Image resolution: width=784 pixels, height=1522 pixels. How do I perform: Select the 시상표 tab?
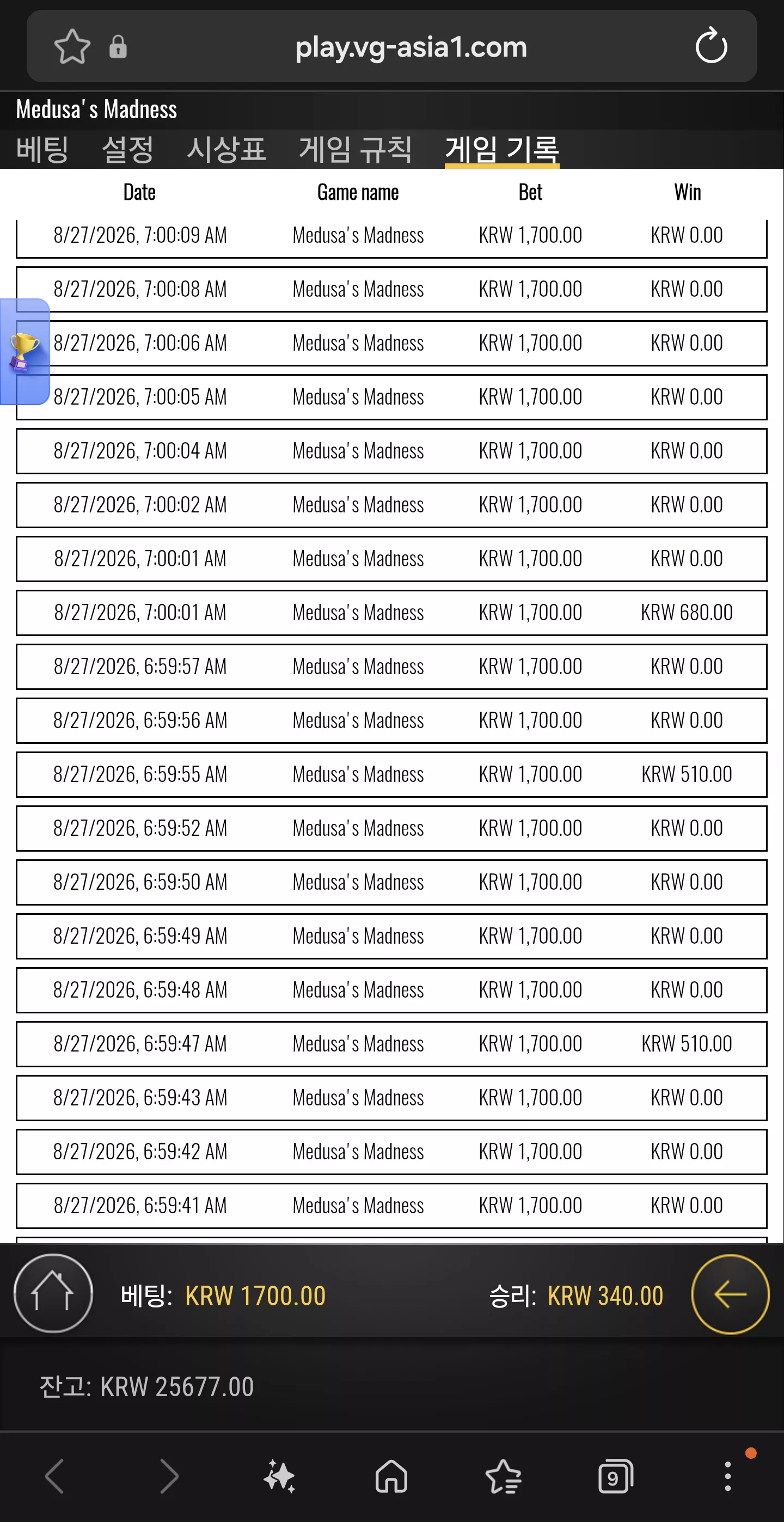[x=226, y=149]
